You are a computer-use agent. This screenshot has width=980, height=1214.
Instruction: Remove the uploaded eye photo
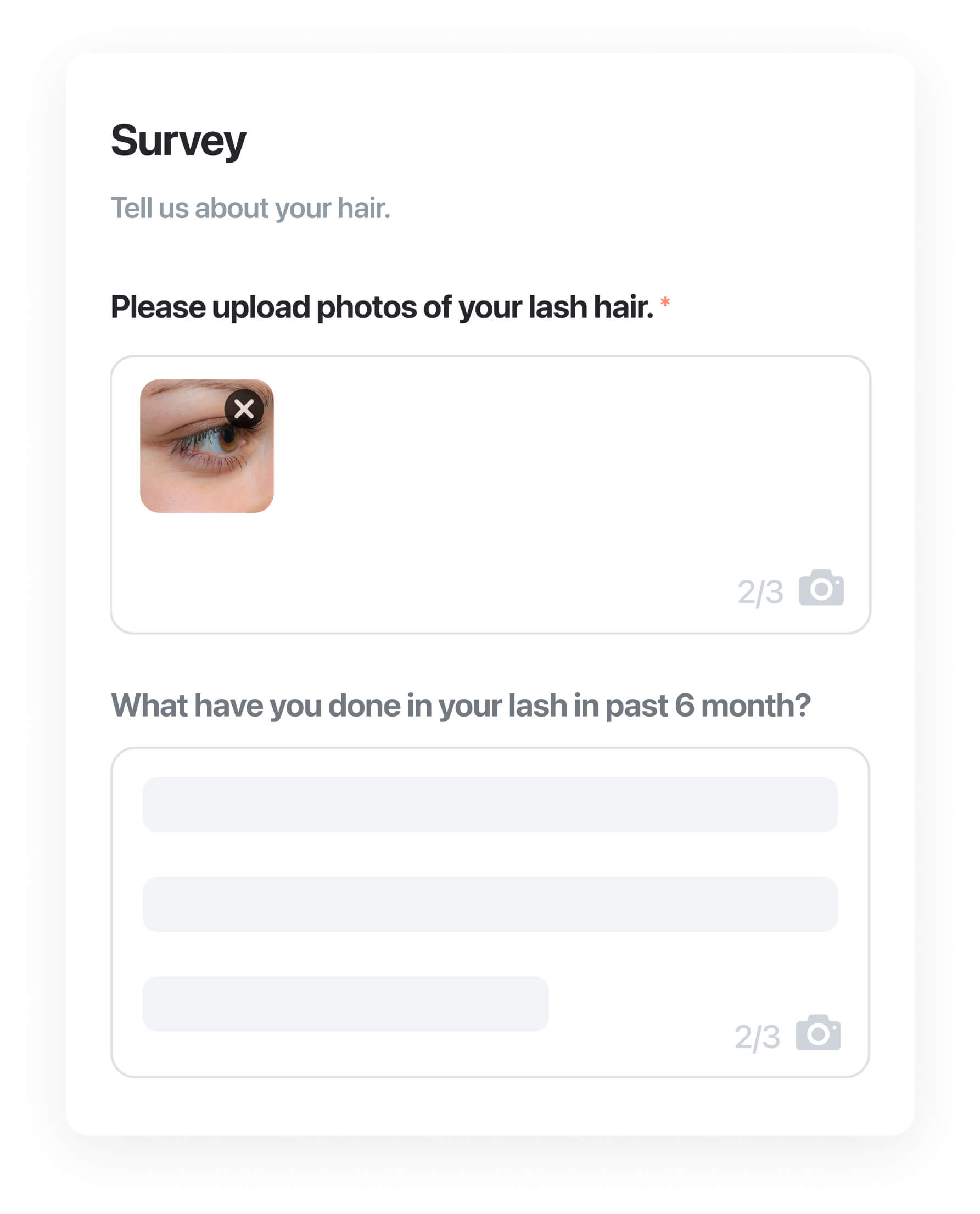(244, 409)
